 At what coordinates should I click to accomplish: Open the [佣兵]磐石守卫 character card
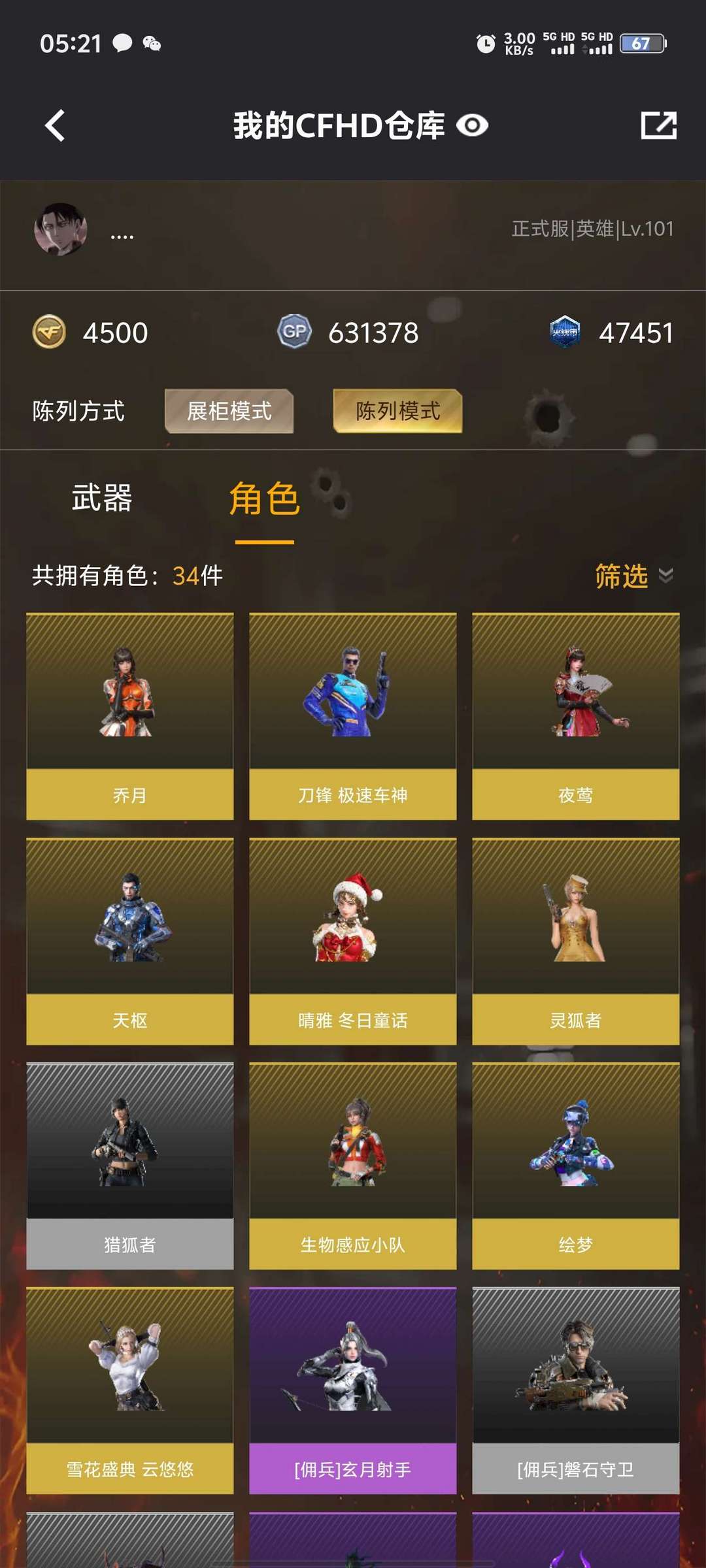pos(576,1390)
